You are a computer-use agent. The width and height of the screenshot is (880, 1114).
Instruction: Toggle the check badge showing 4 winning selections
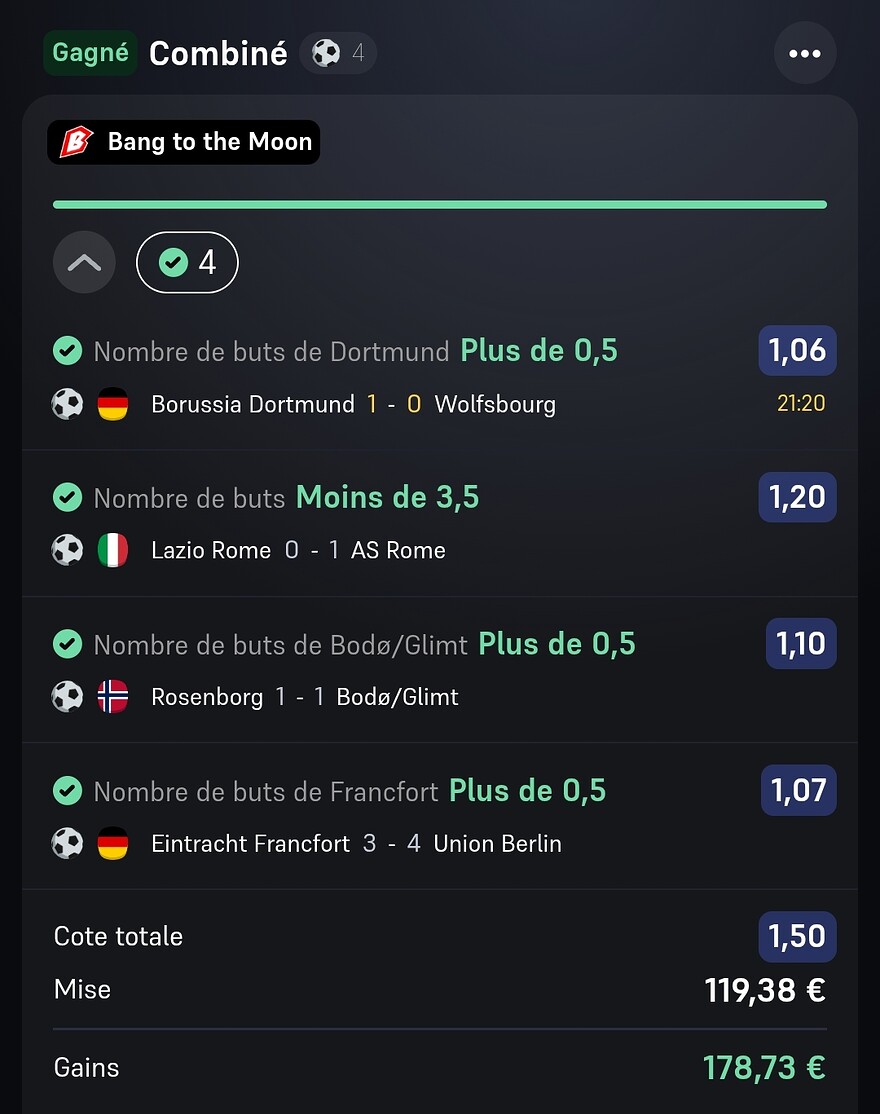pyautogui.click(x=187, y=262)
